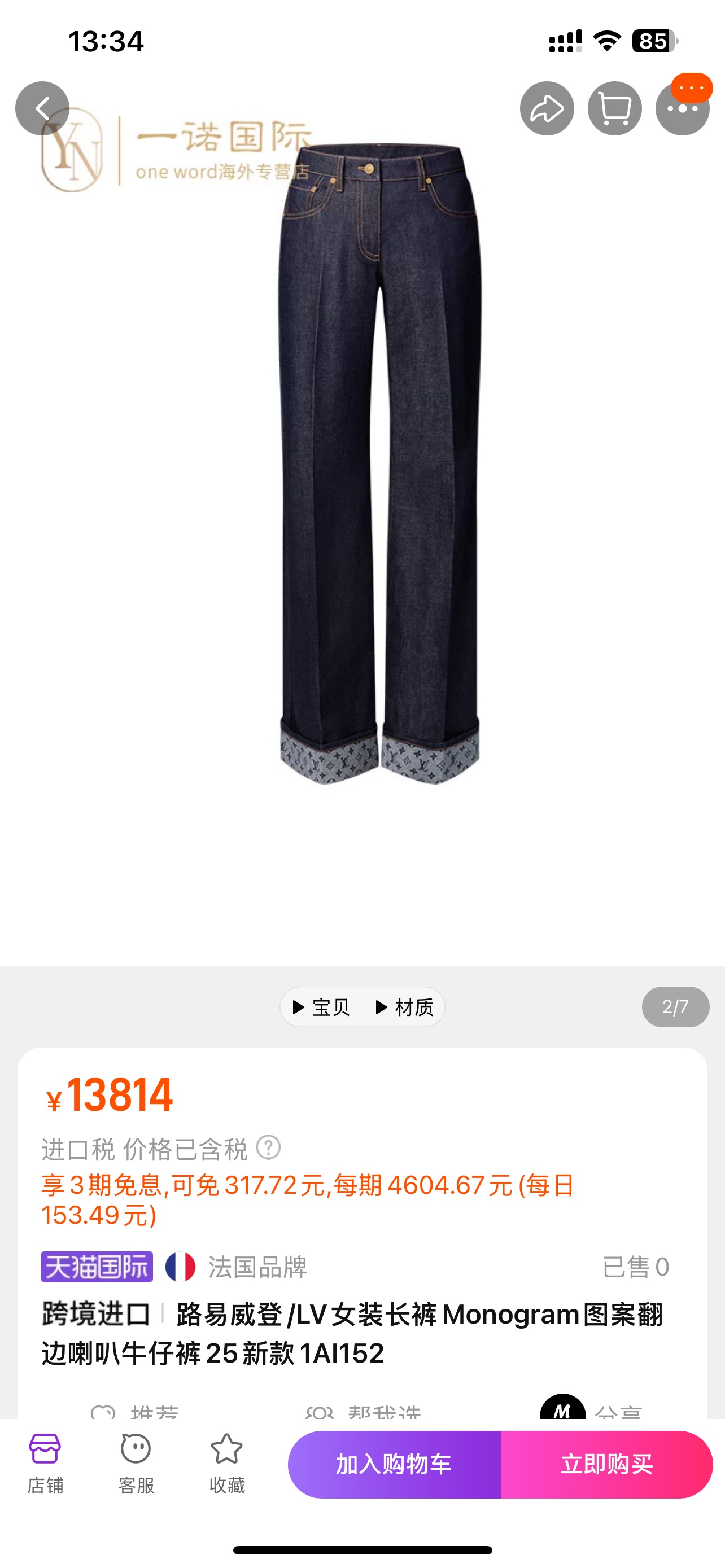
Task: Buy now with 立即购买
Action: tap(606, 1464)
